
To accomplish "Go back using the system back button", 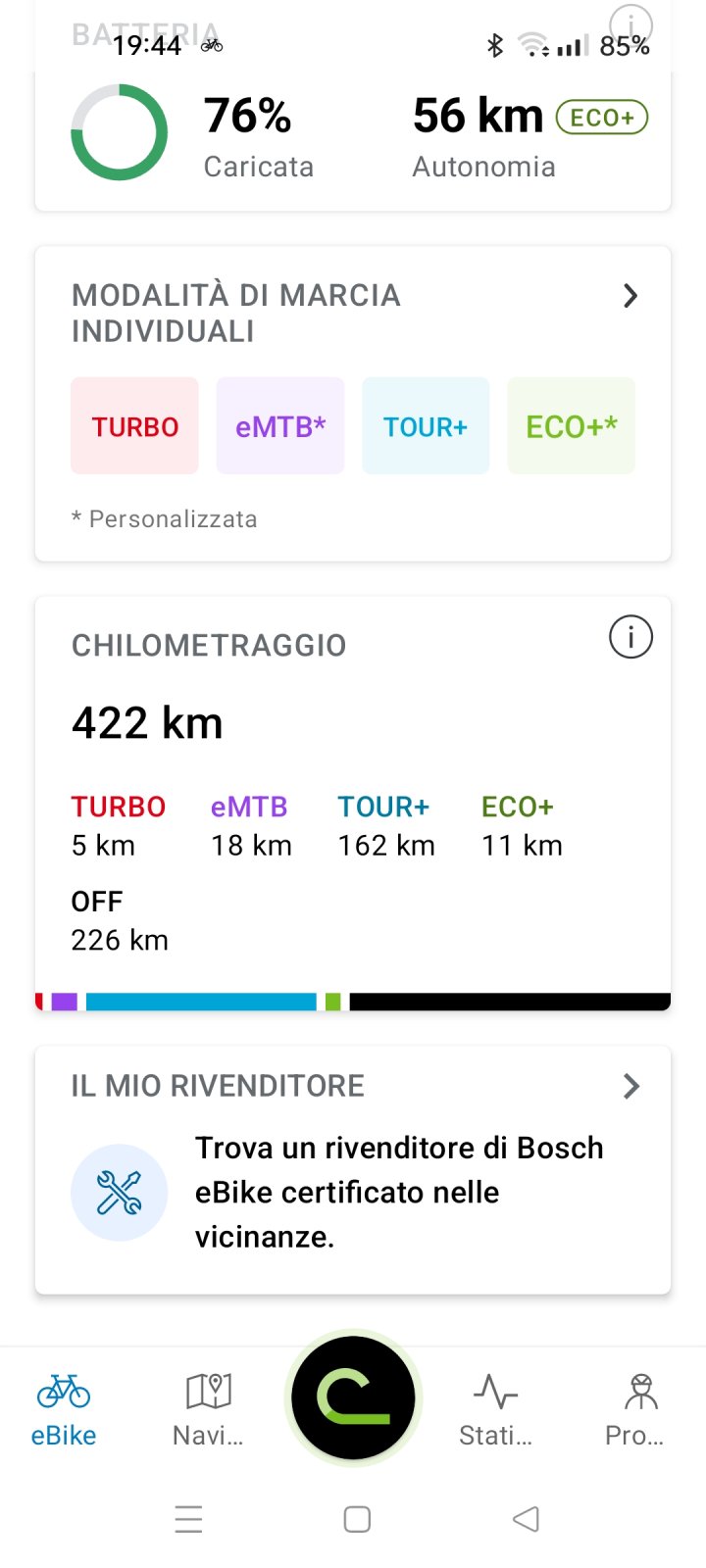I will coord(526,1519).
